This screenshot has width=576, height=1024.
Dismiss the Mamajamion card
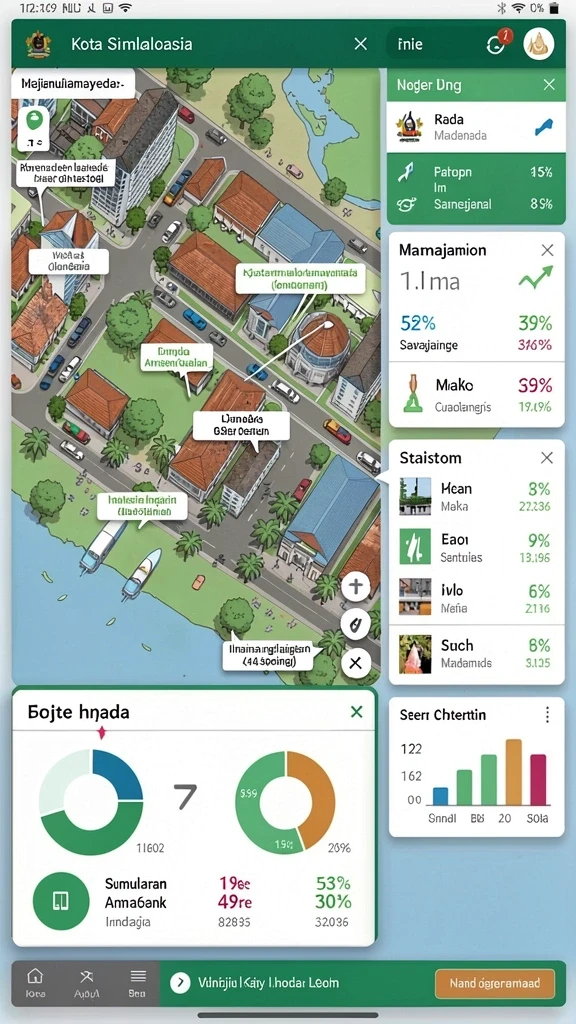(547, 250)
